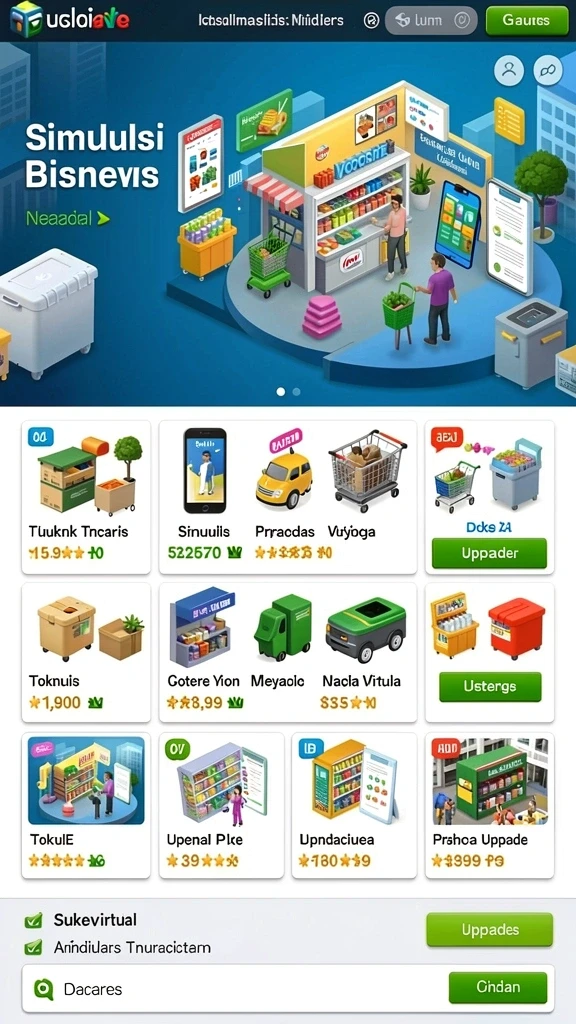Screen dimensions: 576x1024
Task: Open the Prshoa Uppade card
Action: click(x=490, y=805)
